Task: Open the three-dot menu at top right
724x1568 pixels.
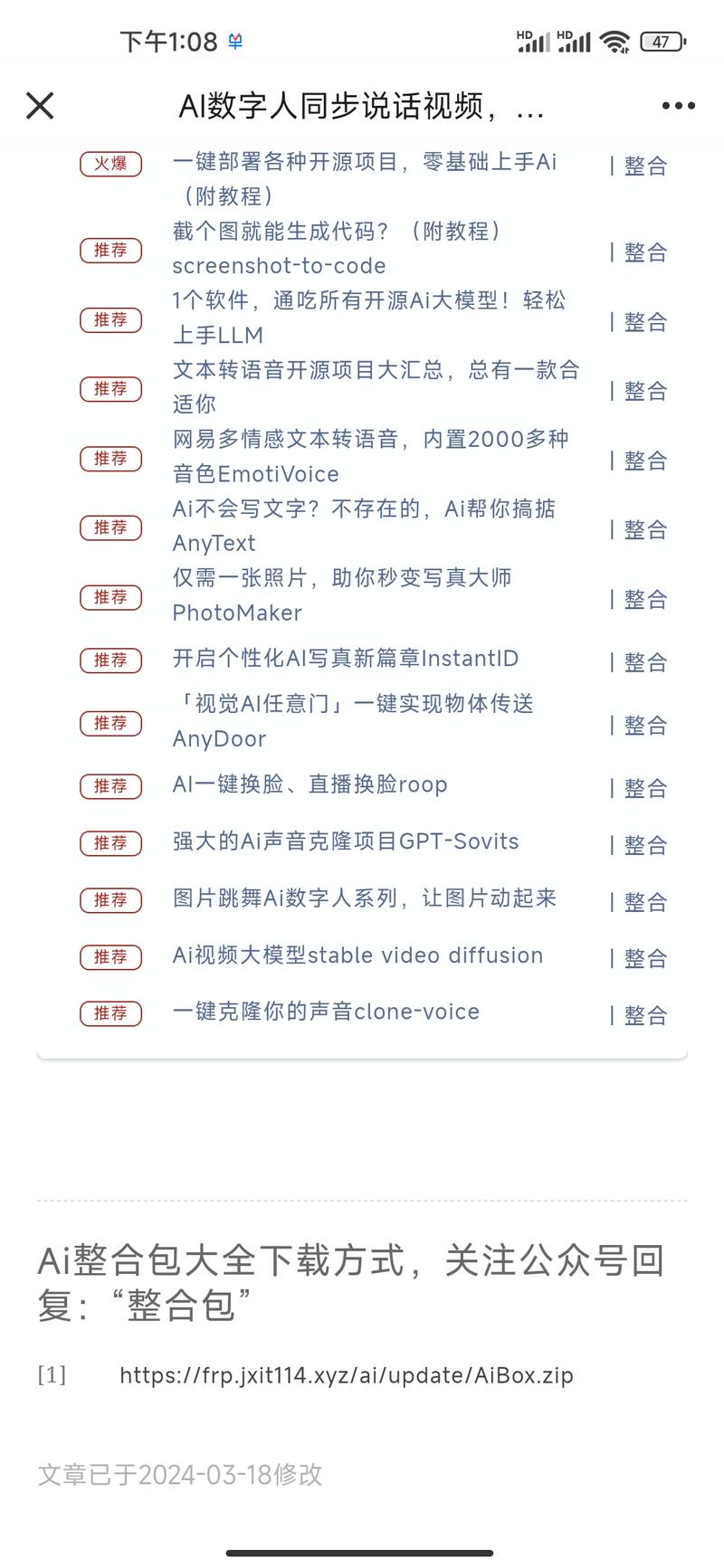Action: [x=678, y=106]
